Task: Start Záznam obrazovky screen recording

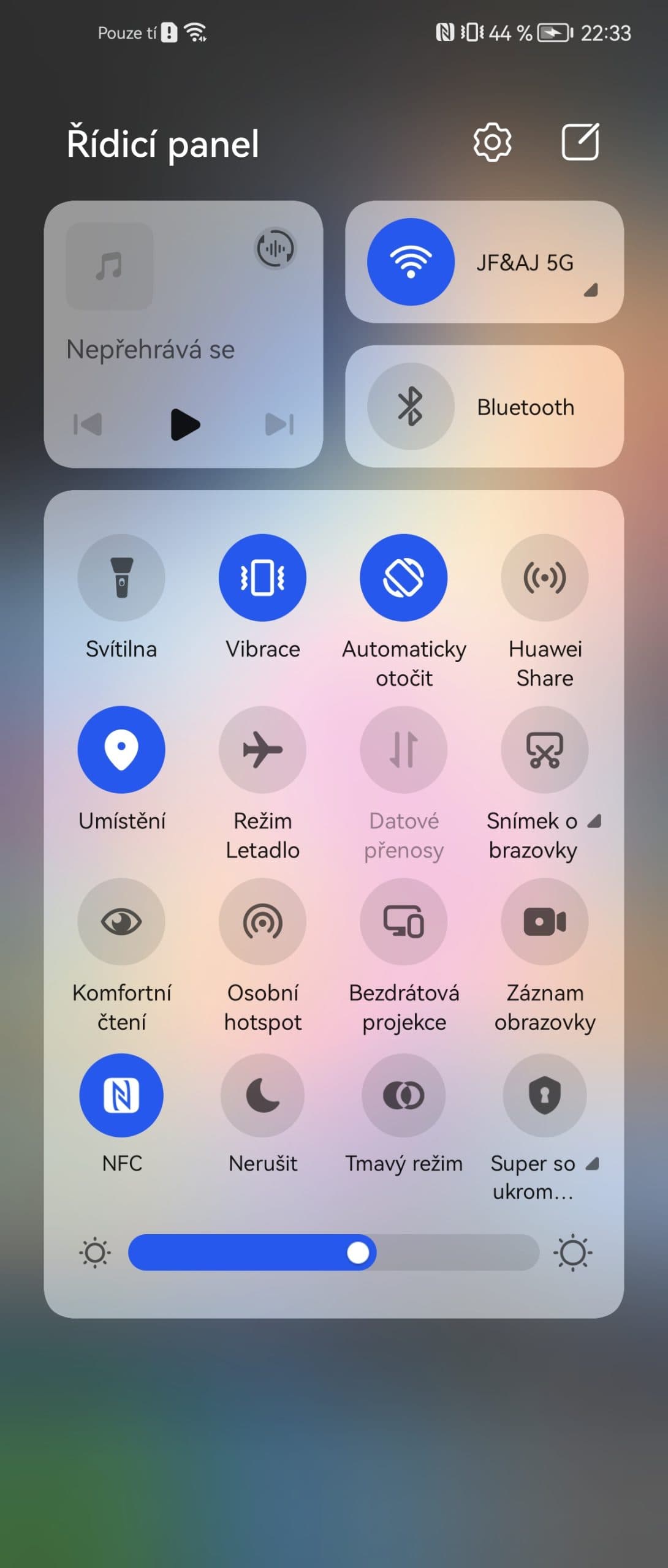Action: (544, 922)
